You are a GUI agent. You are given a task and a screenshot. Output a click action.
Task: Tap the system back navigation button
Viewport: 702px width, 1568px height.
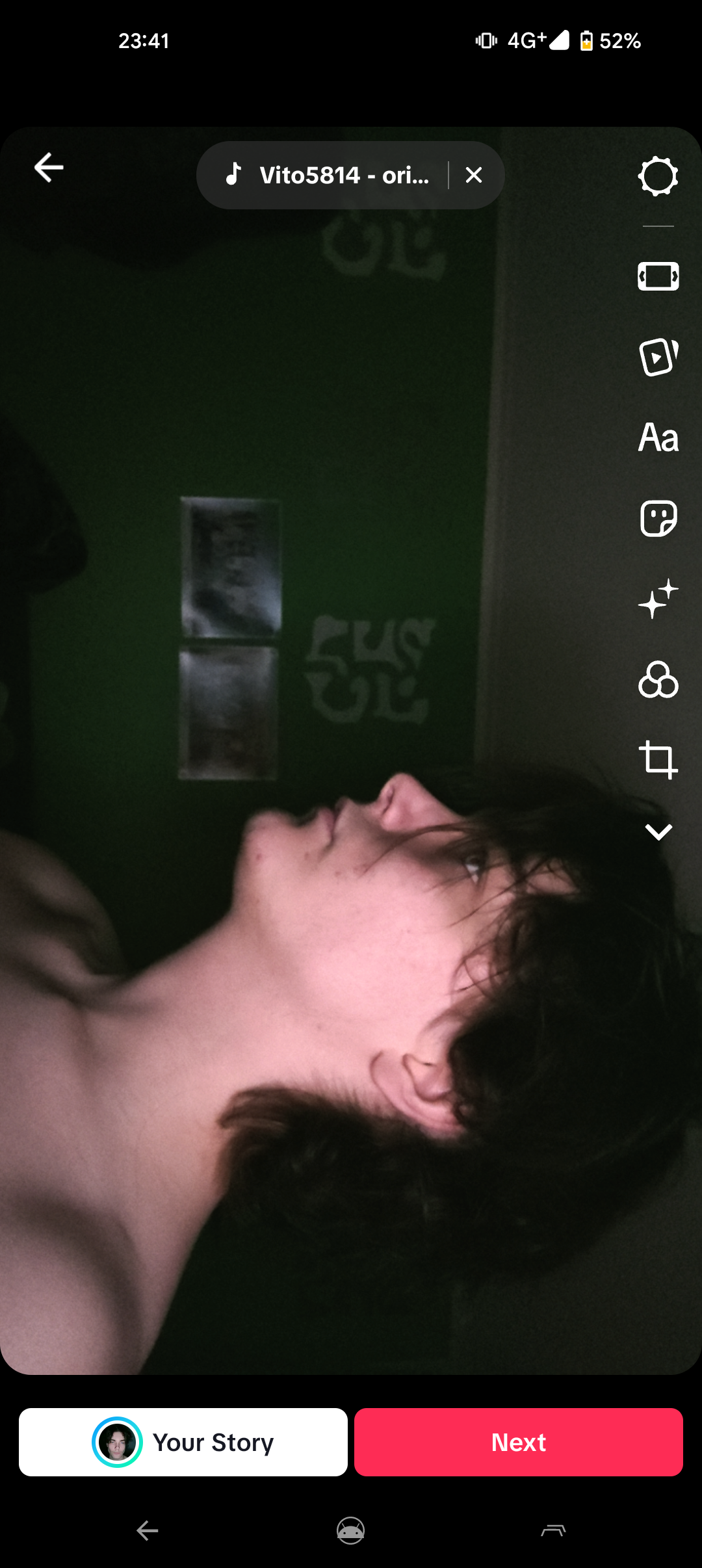(148, 1531)
